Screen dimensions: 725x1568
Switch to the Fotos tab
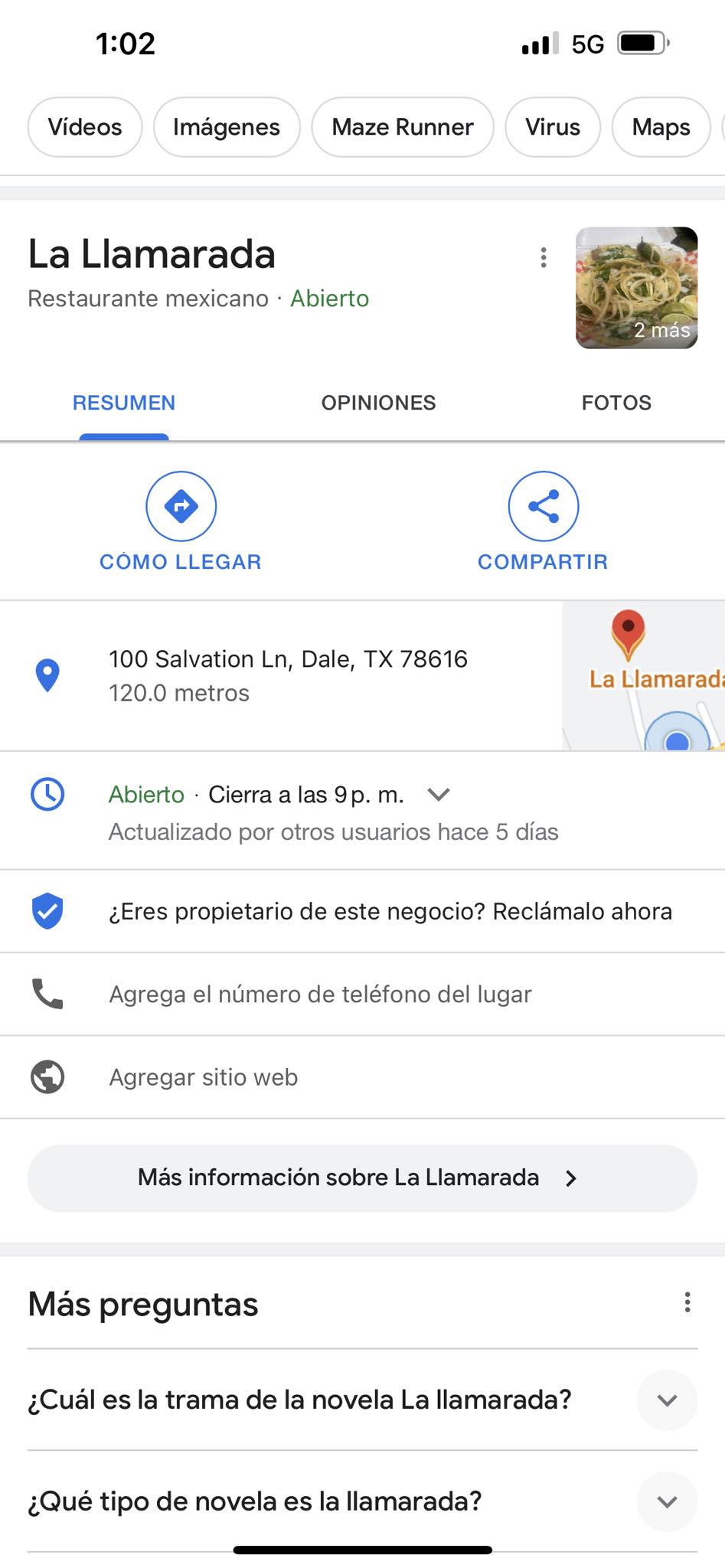point(616,403)
